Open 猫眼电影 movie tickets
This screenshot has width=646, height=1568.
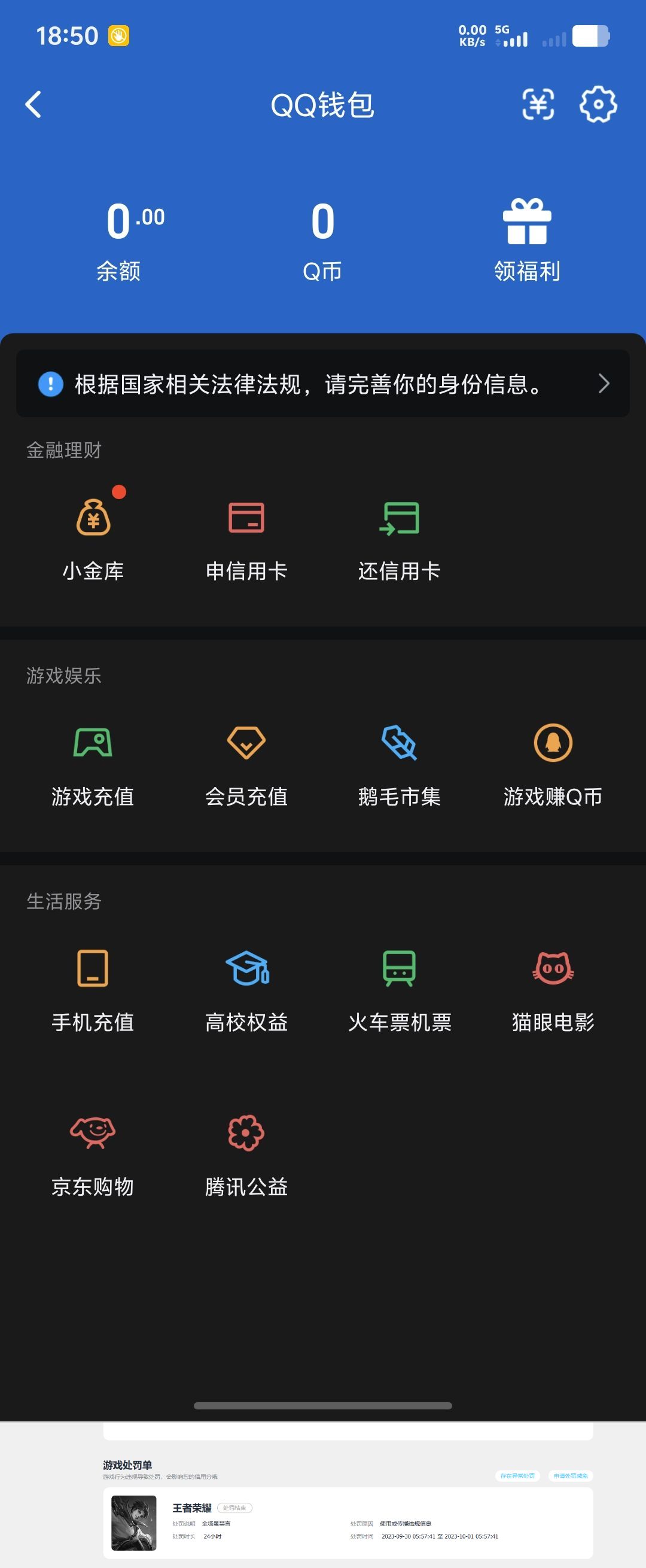[x=553, y=986]
